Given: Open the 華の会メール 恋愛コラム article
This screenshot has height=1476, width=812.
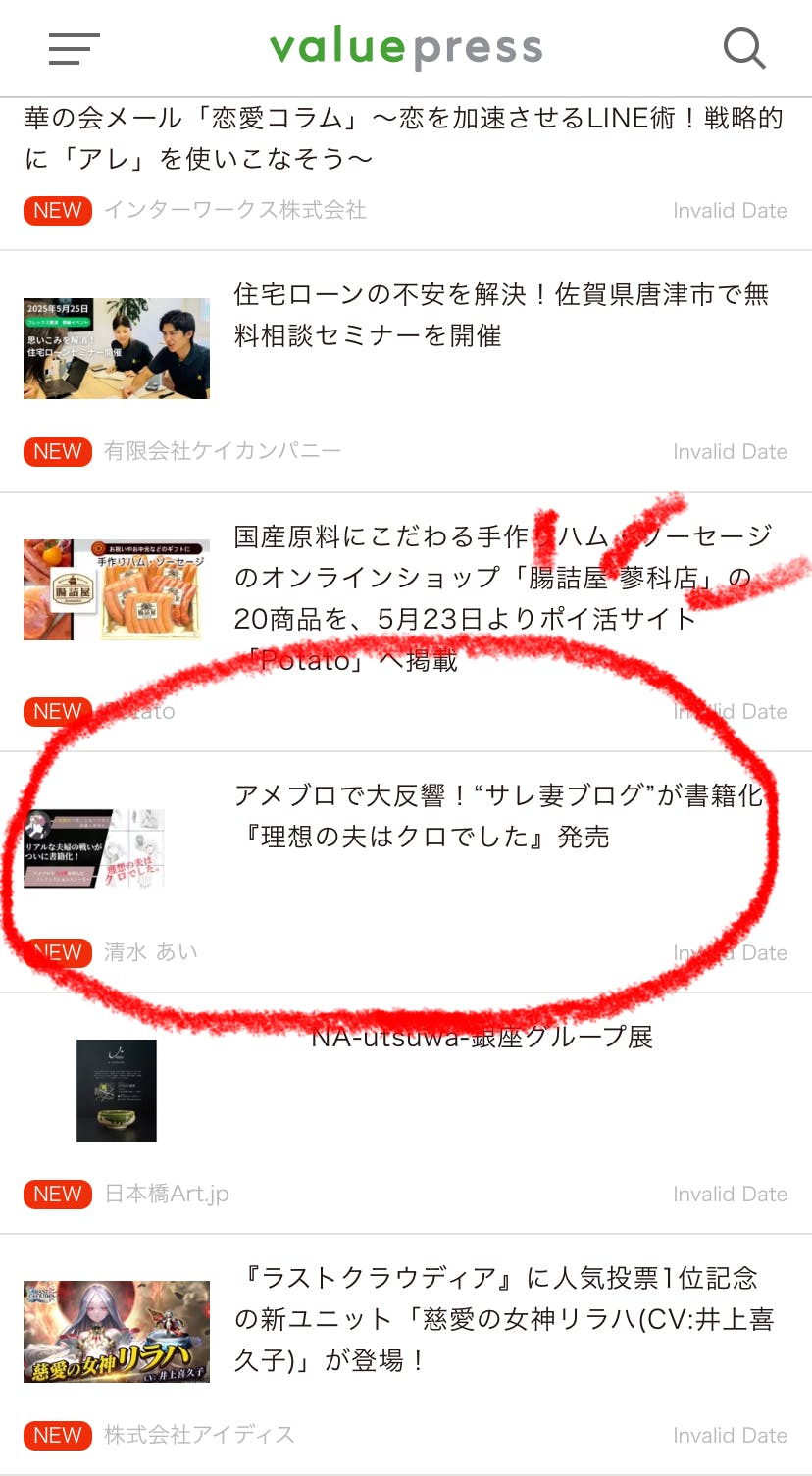Looking at the screenshot, I should coord(403,138).
